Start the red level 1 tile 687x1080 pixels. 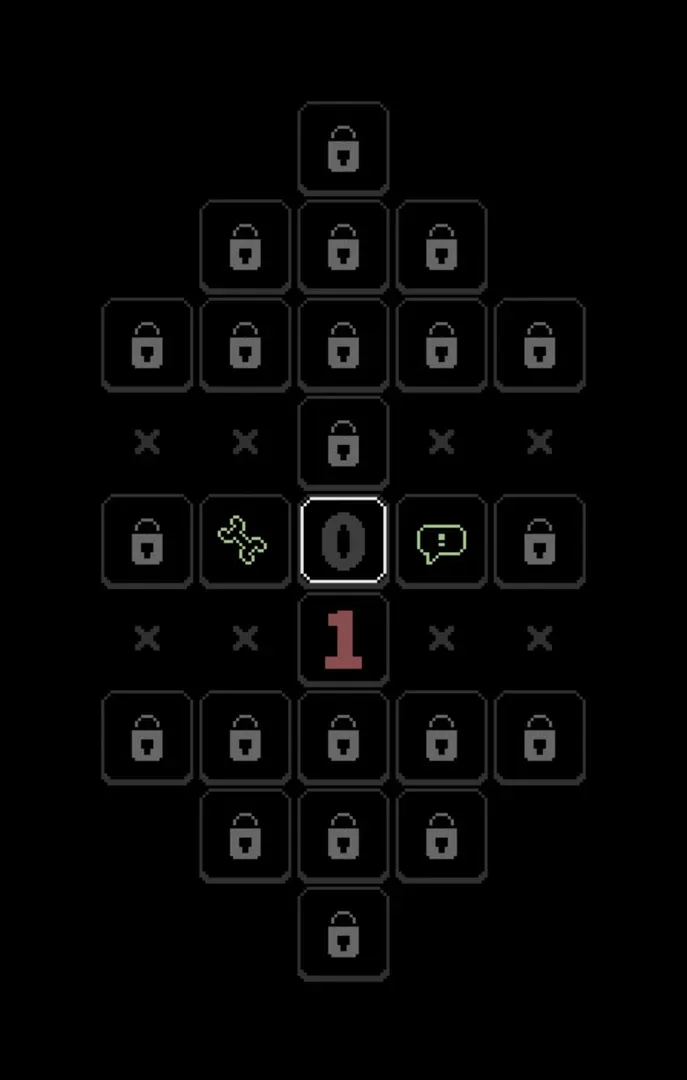[x=343, y=638]
